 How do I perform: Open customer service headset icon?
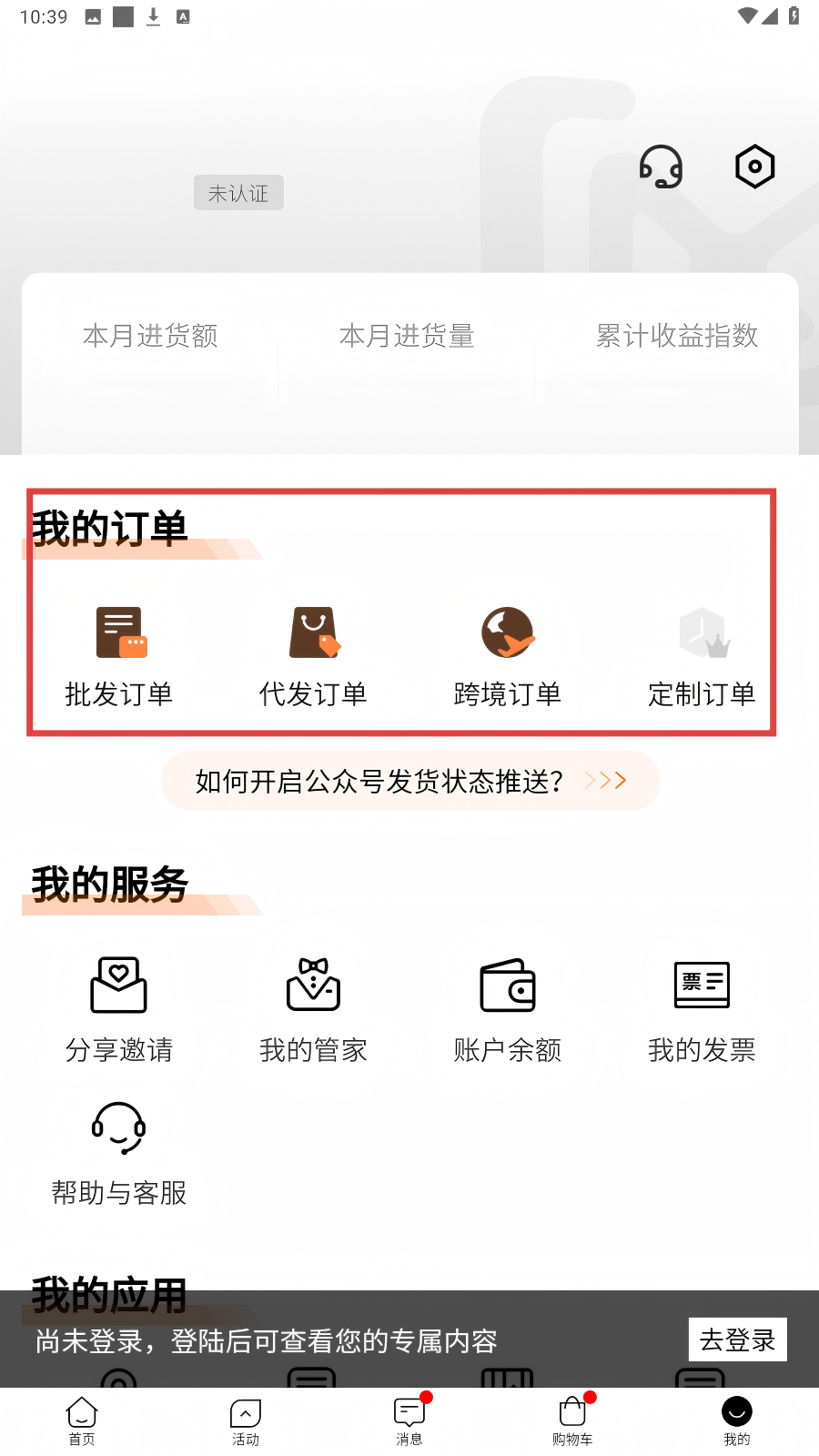(x=661, y=167)
